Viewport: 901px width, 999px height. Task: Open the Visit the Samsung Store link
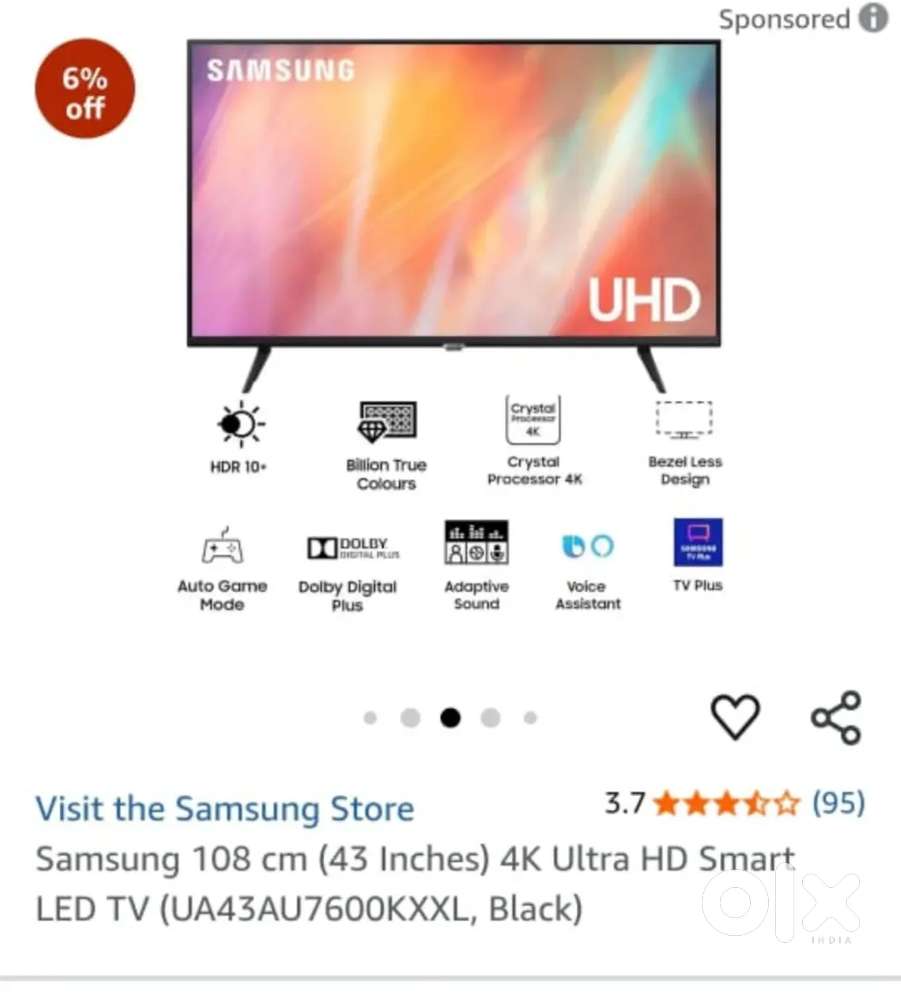(x=225, y=809)
